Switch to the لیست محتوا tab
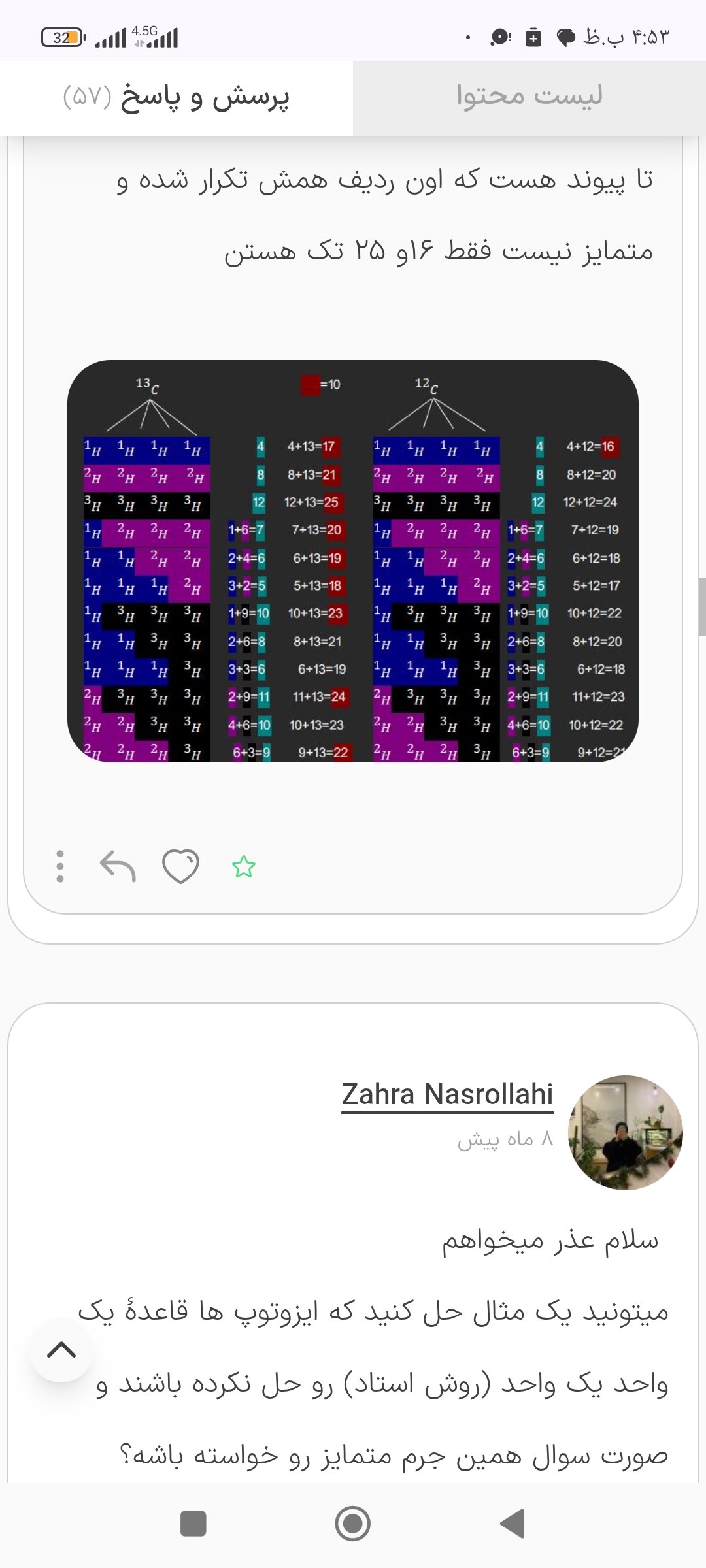Image resolution: width=706 pixels, height=1568 pixels. click(529, 97)
